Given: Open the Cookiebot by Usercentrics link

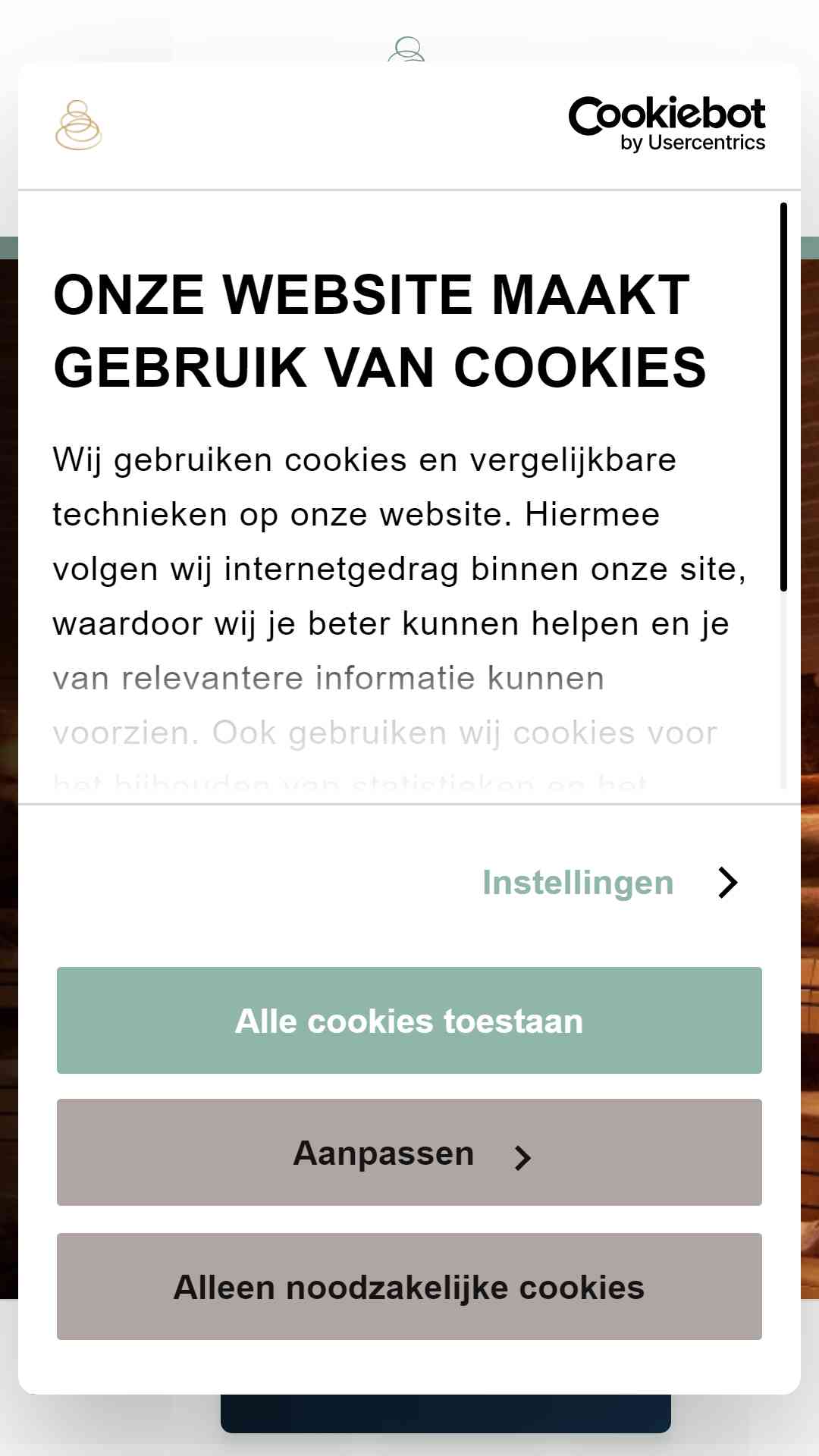Looking at the screenshot, I should pos(667,124).
